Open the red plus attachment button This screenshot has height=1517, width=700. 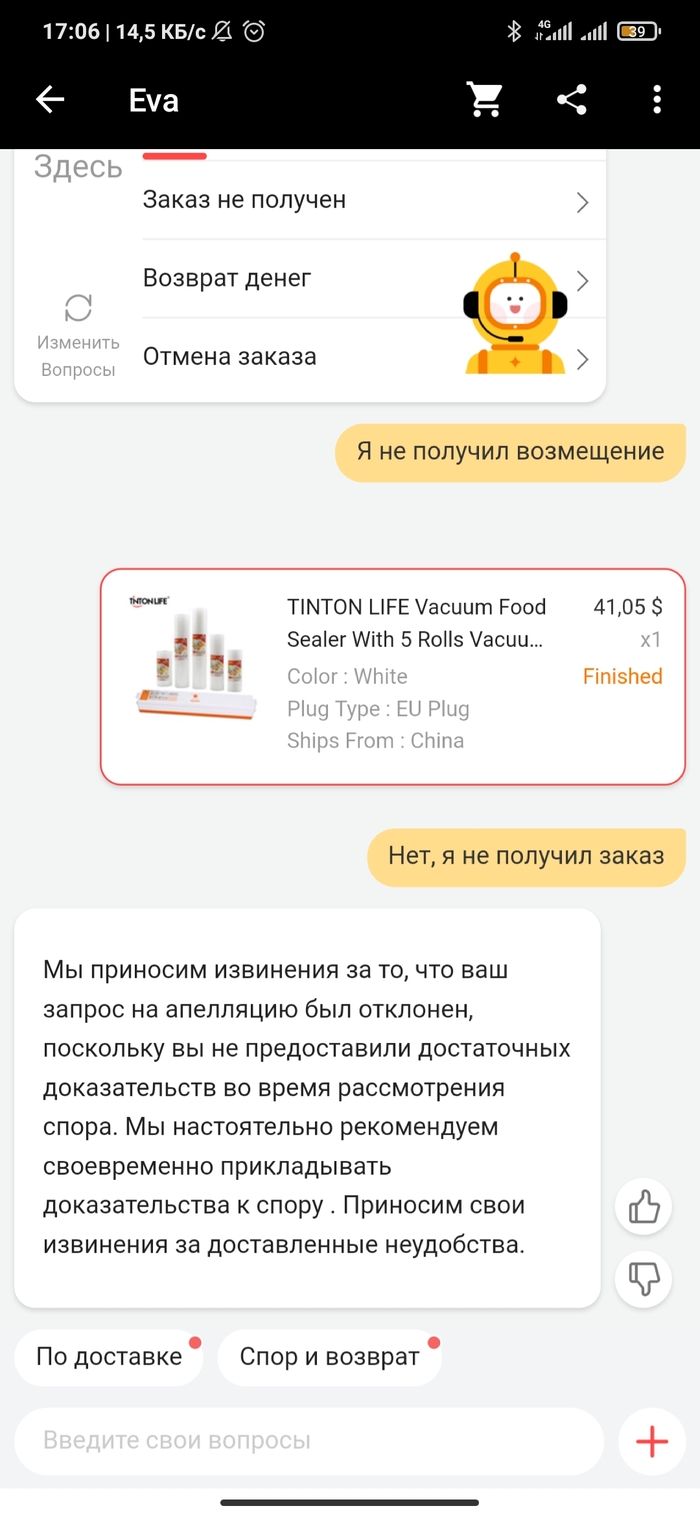click(652, 1441)
